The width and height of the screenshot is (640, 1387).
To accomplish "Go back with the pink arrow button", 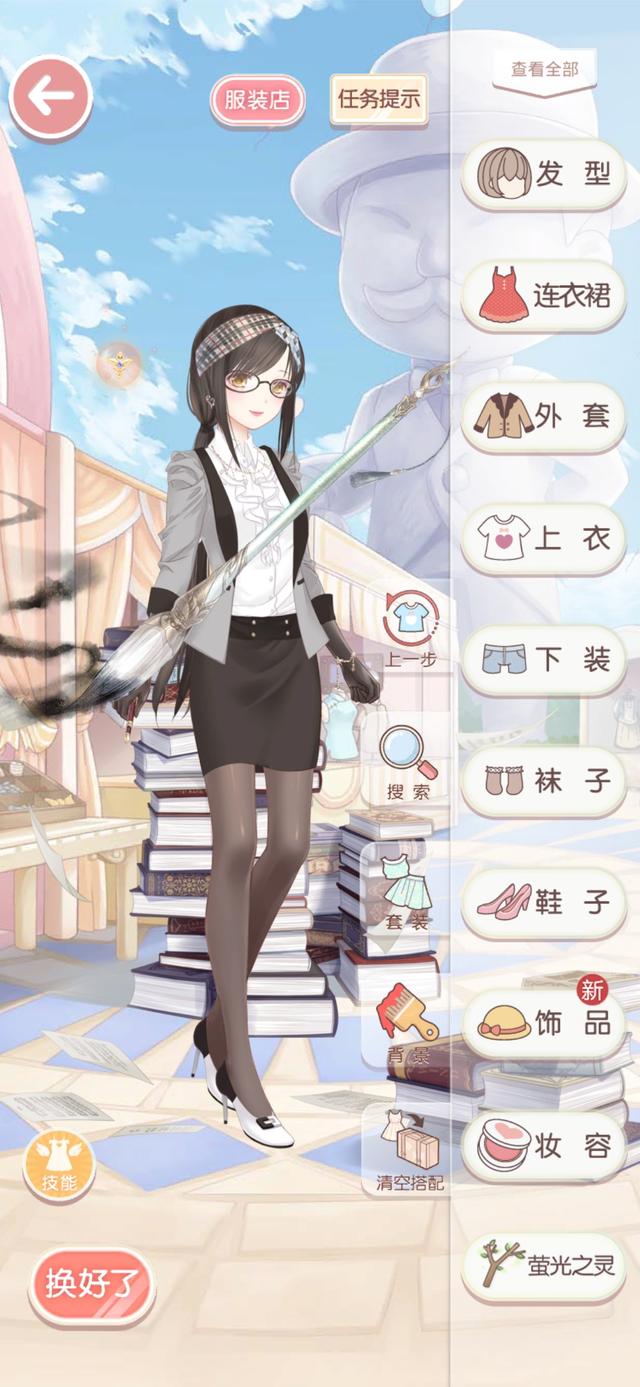I will pos(50,96).
